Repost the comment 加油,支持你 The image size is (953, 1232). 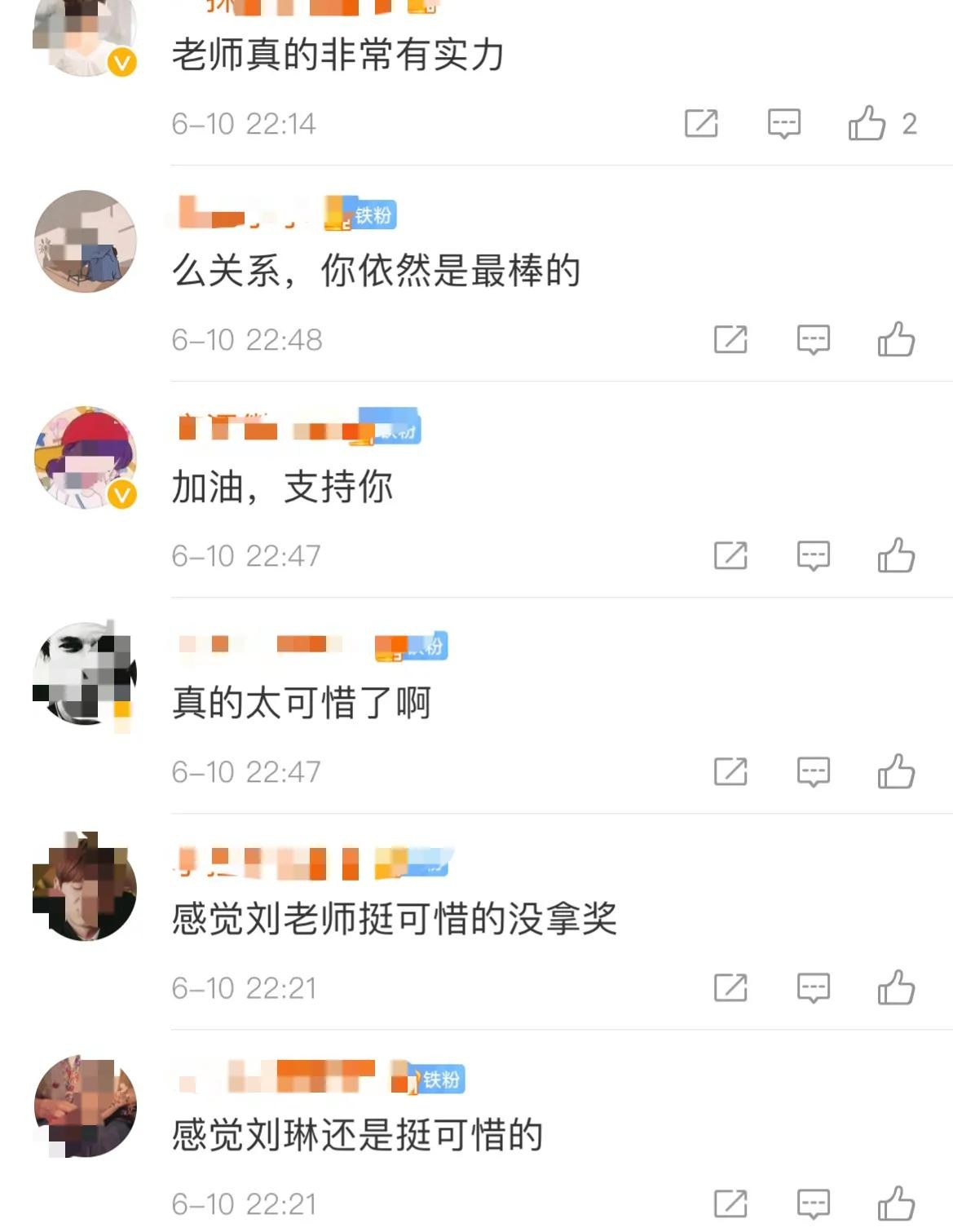730,555
